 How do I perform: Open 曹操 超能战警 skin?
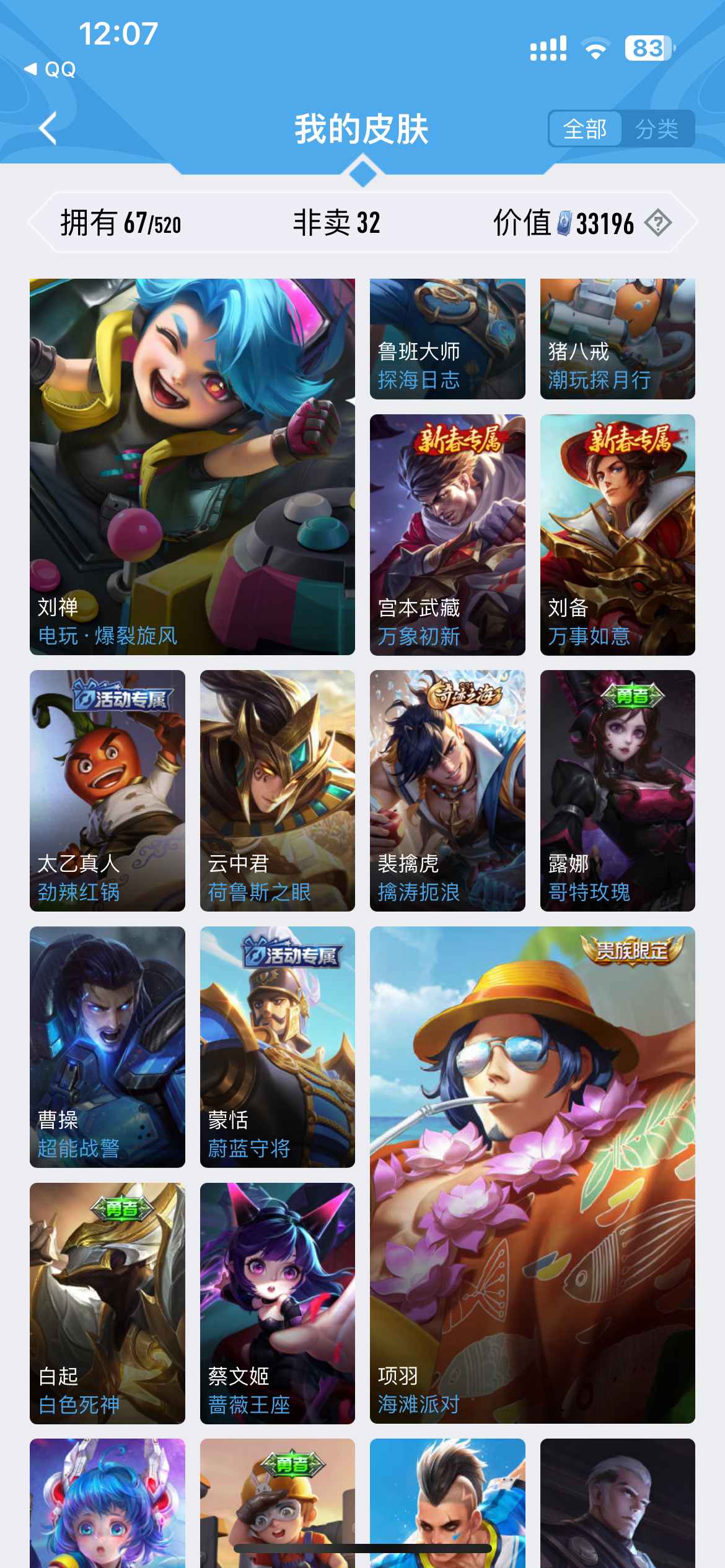click(107, 1047)
